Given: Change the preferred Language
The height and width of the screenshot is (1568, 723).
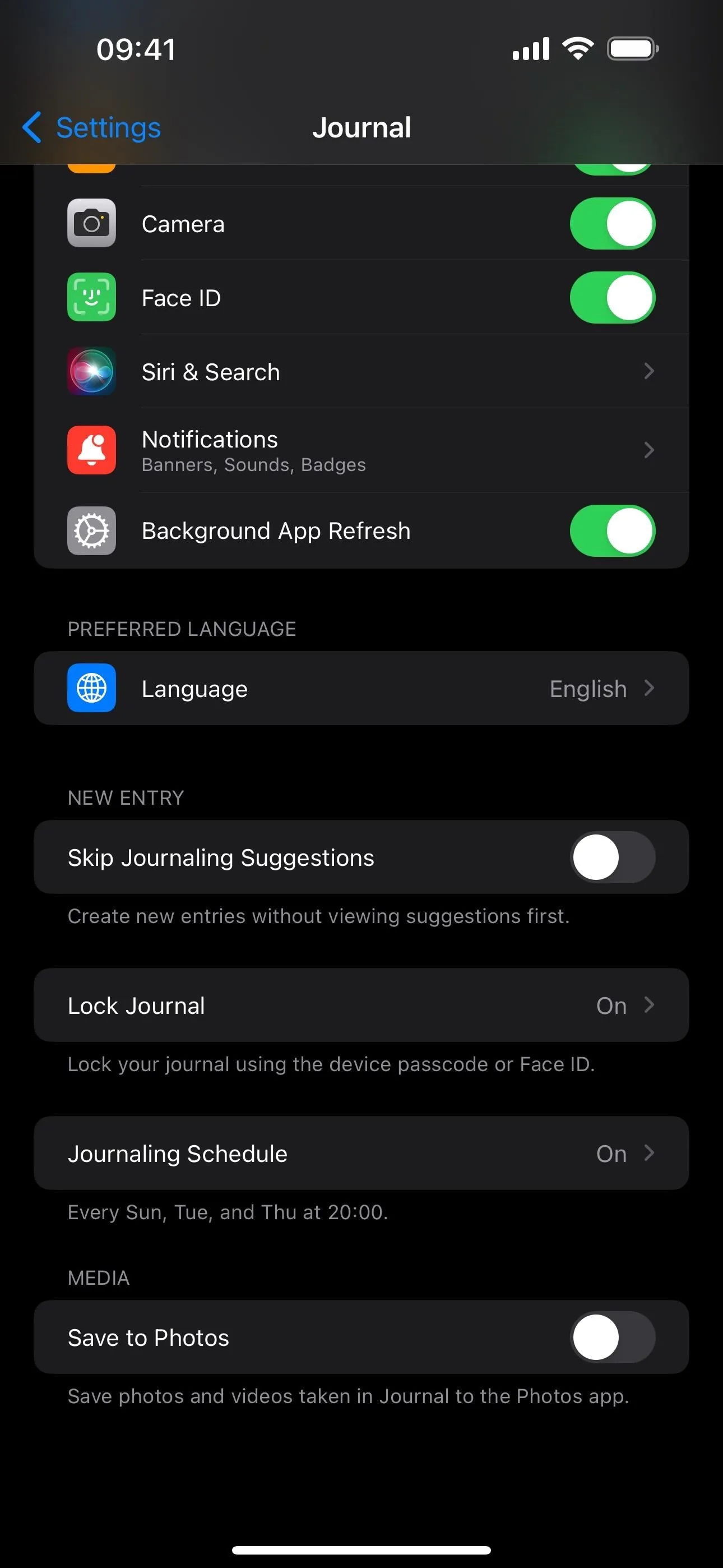Looking at the screenshot, I should (361, 689).
